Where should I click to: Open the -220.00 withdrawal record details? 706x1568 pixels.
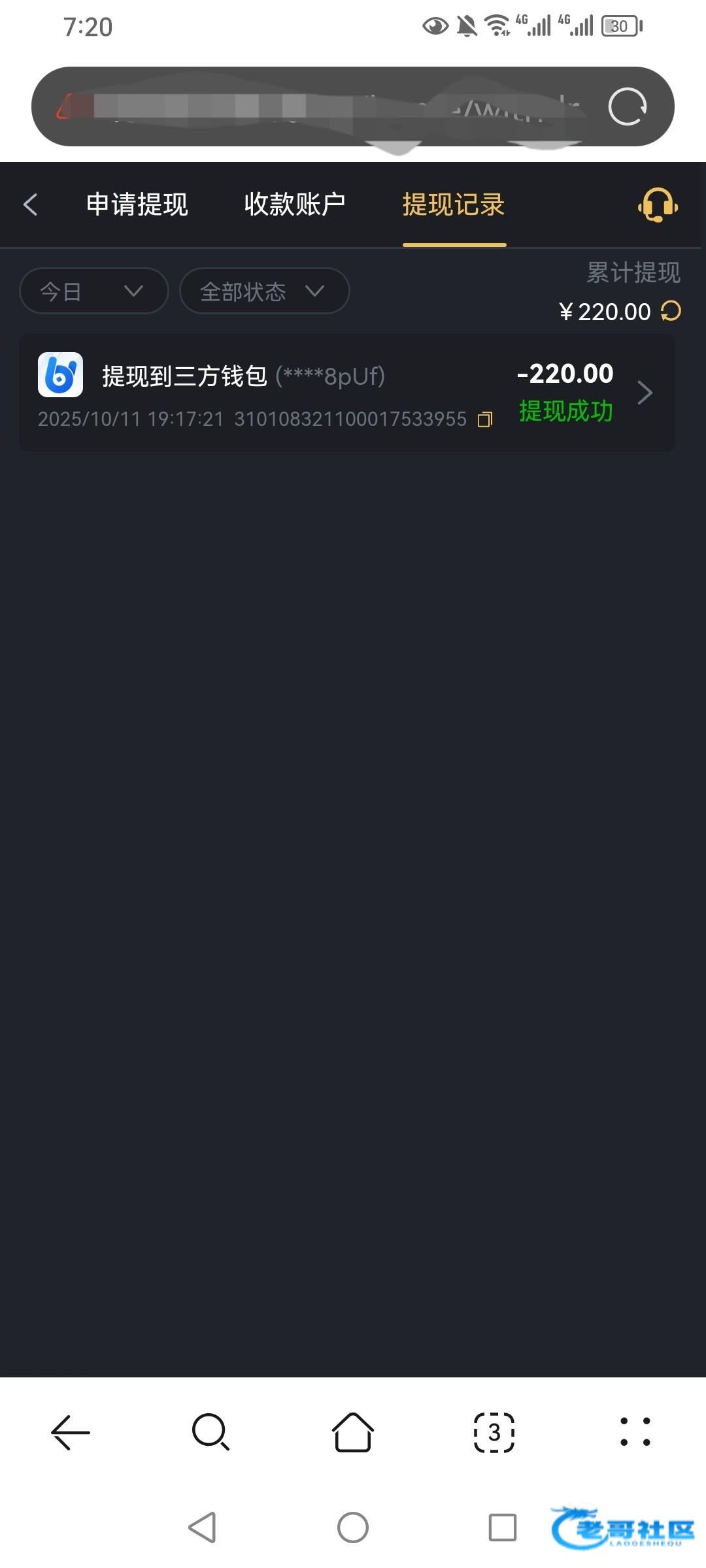click(645, 393)
